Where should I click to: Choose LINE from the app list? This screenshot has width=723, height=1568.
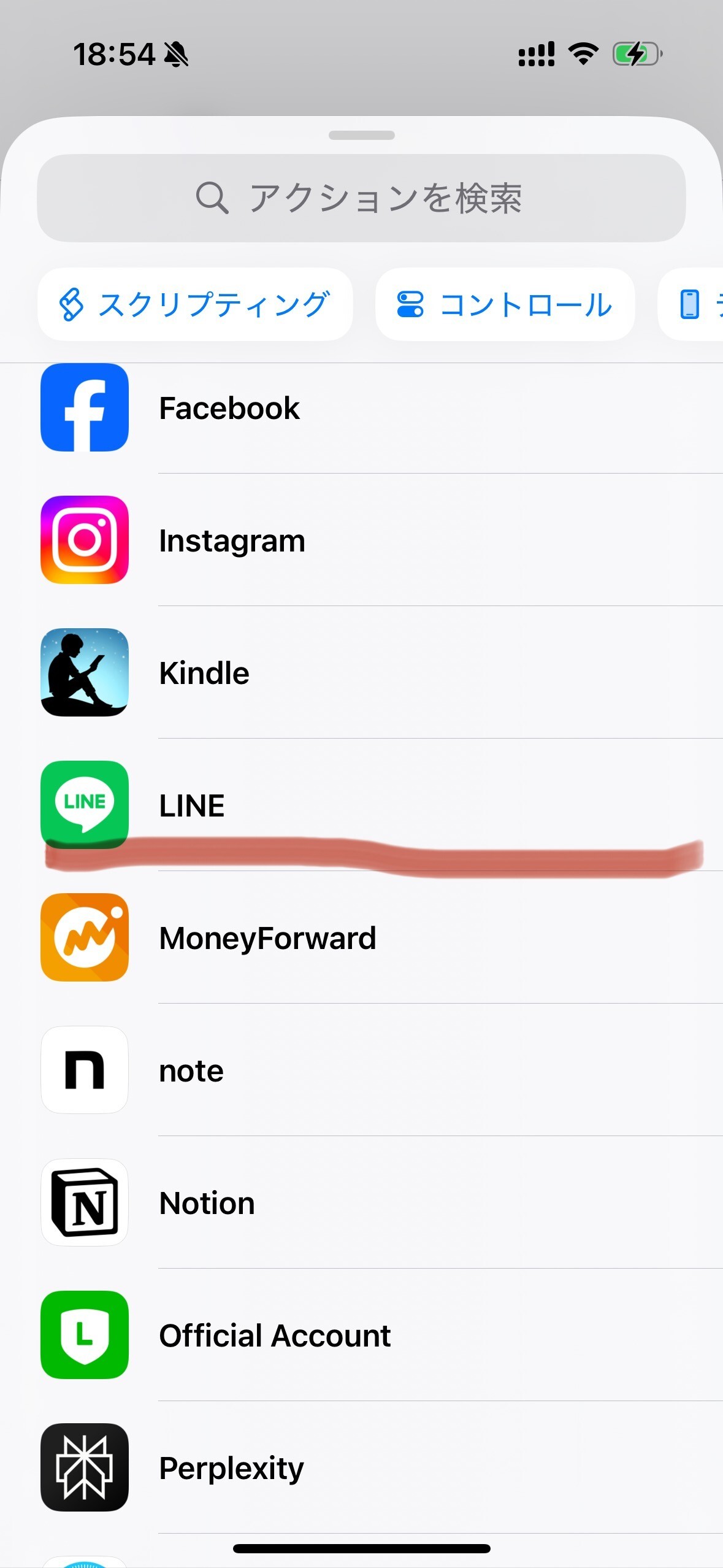click(192, 804)
